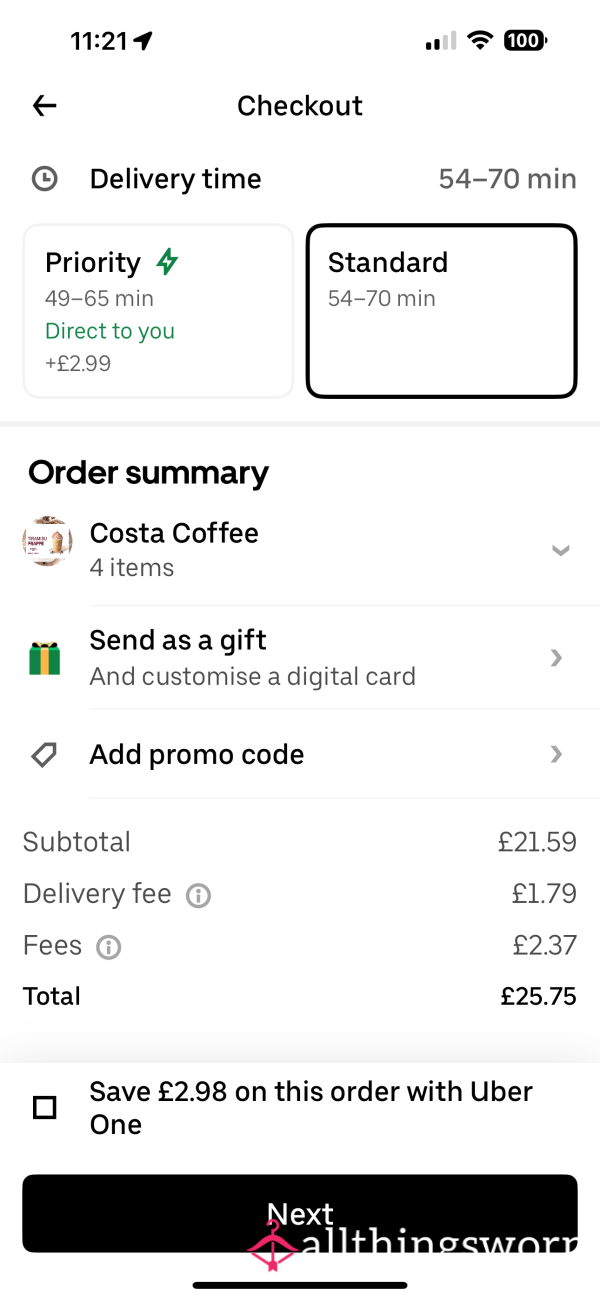600x1300 pixels.
Task: Choose Standard delivery option
Action: coord(442,311)
